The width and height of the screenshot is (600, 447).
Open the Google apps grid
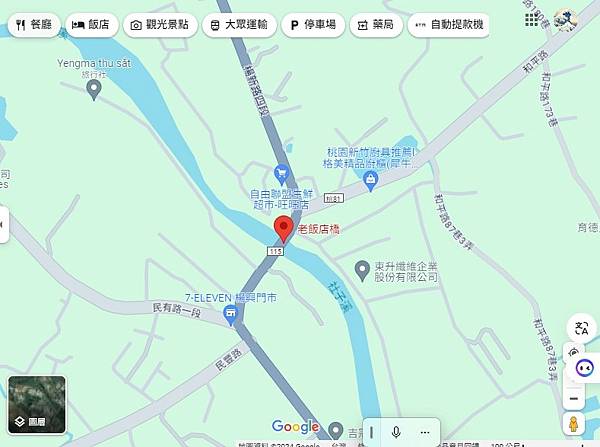click(x=533, y=19)
